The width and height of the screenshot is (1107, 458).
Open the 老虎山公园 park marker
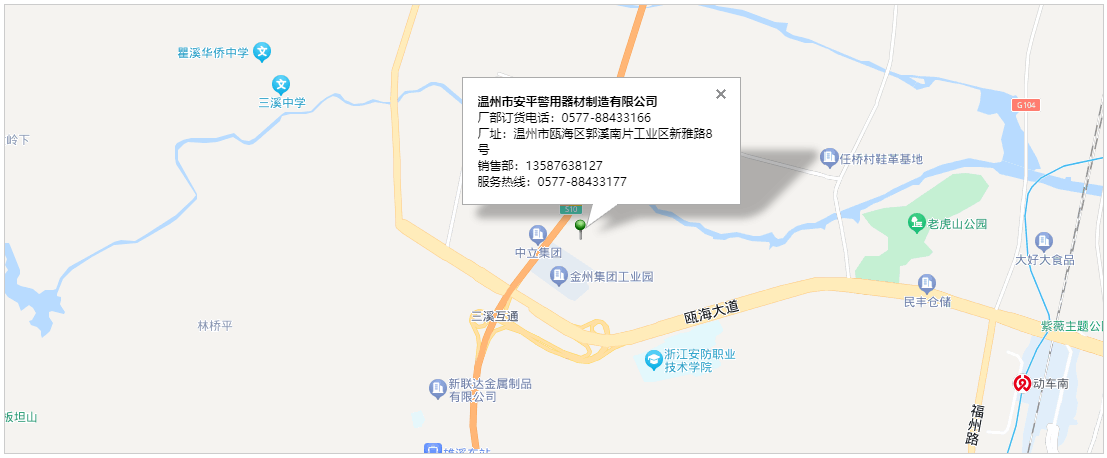click(916, 223)
